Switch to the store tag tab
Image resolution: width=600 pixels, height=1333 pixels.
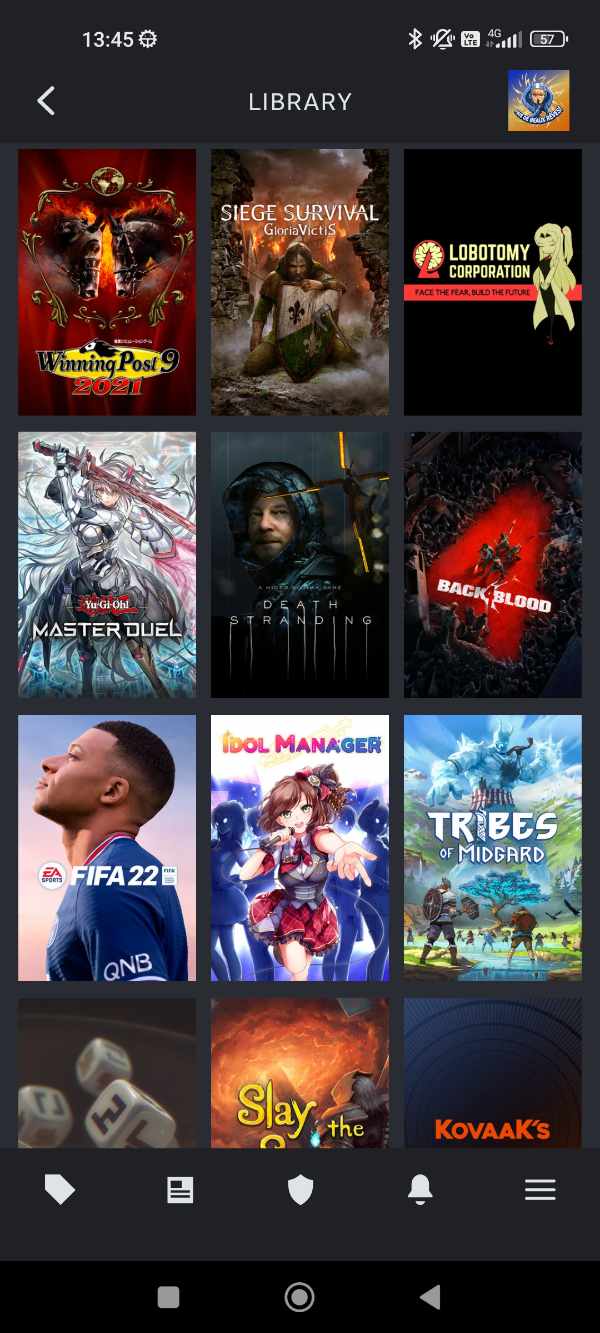point(60,1189)
